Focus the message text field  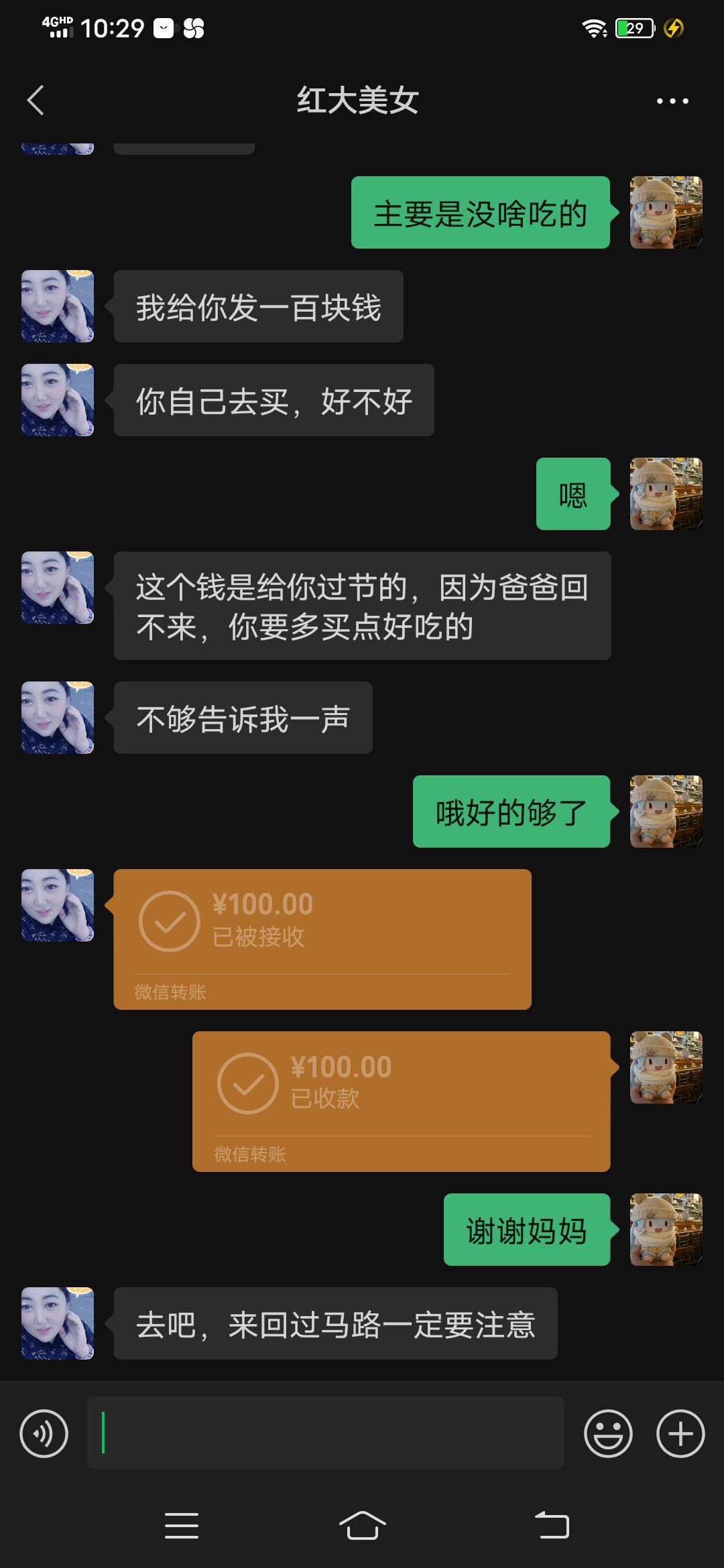tap(325, 1433)
